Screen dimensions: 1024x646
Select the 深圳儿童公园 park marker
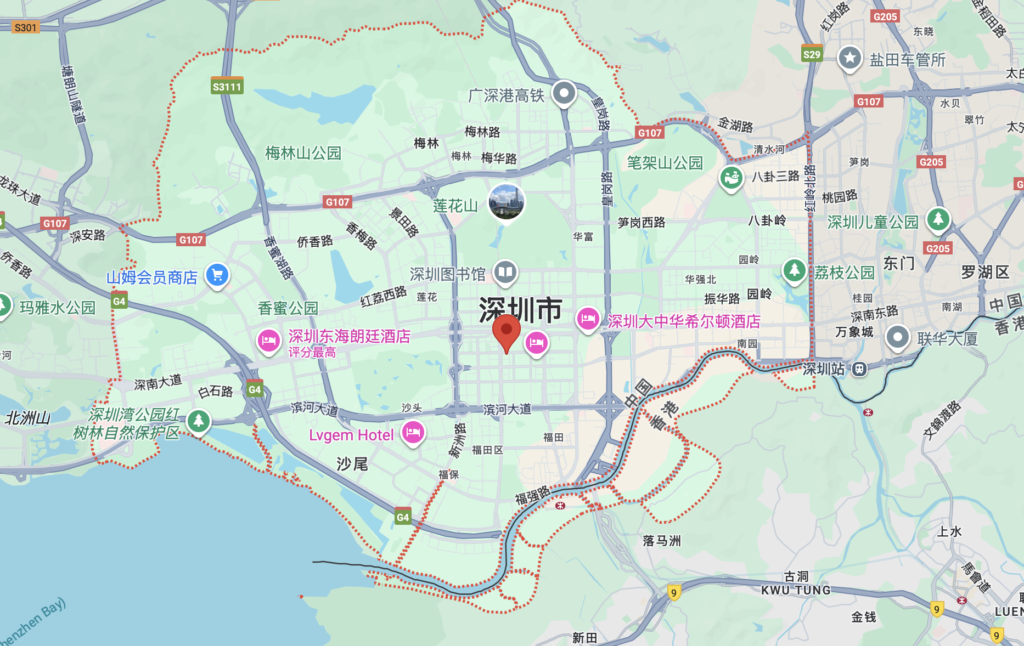coord(937,218)
